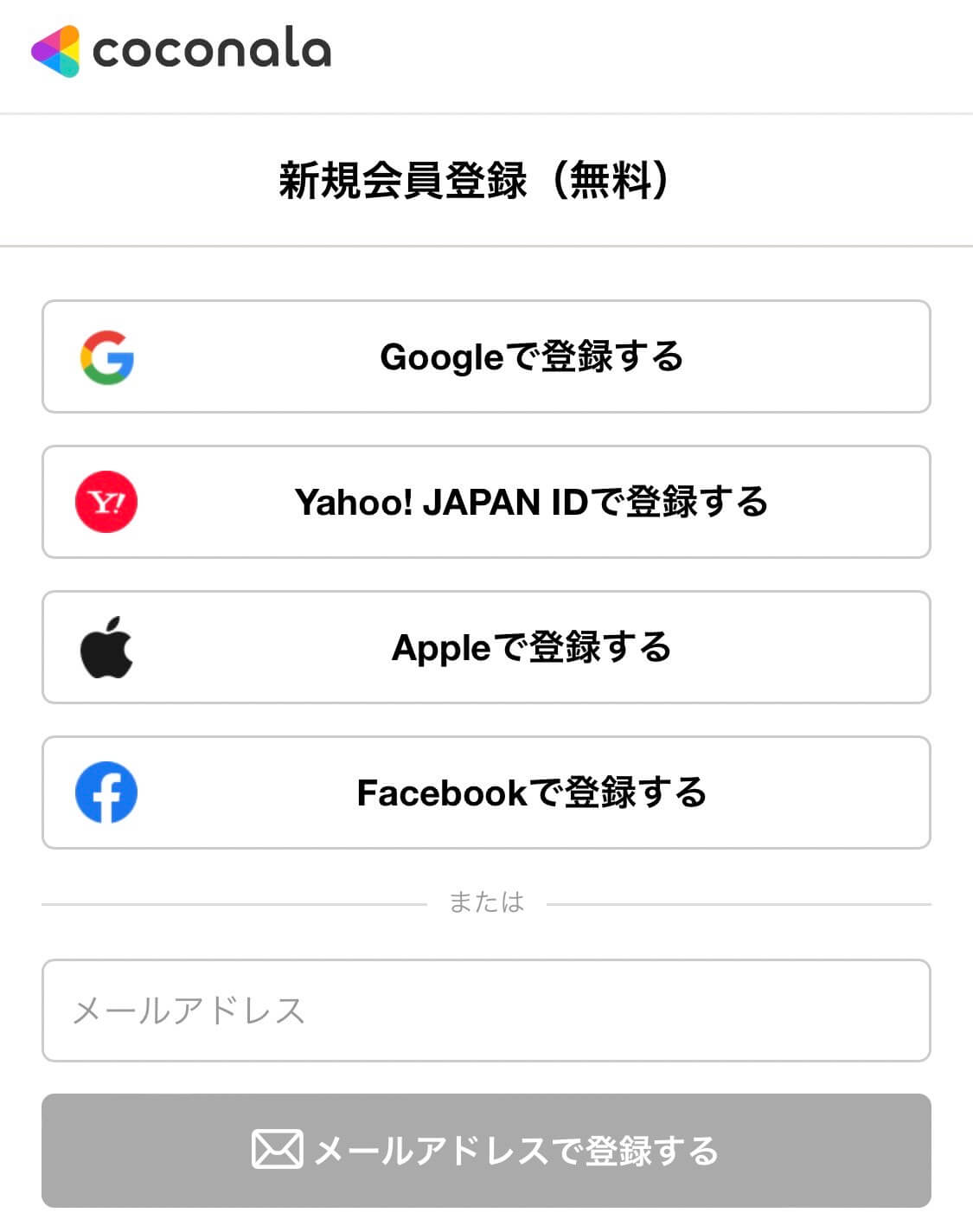This screenshot has width=973, height=1232.
Task: Tap メールアドレスで登録する button
Action: tap(486, 1151)
